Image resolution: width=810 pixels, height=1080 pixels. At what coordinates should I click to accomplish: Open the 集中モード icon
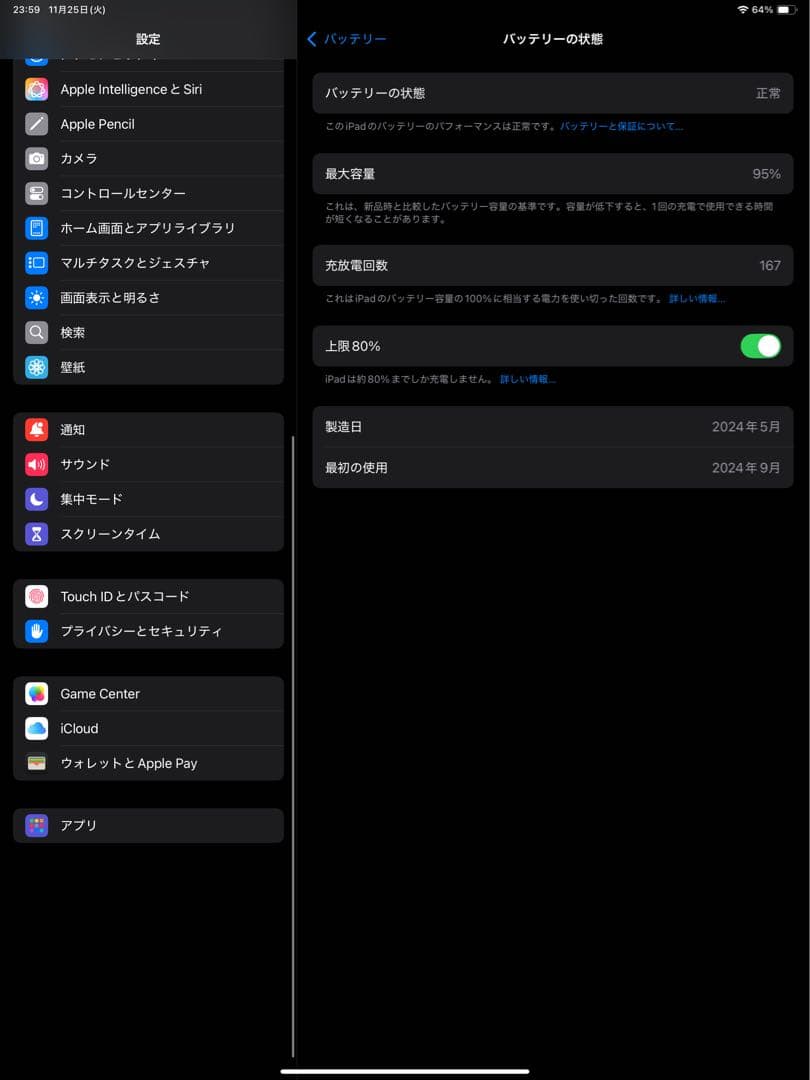[x=36, y=499]
